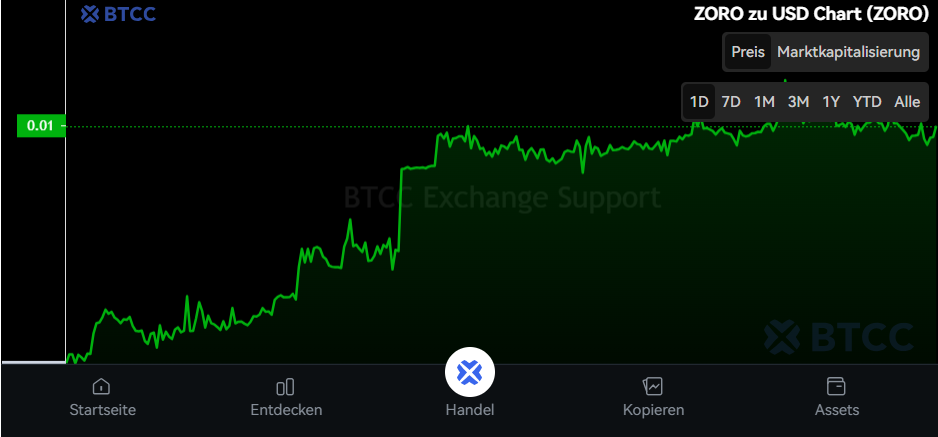This screenshot has height=437, width=938.
Task: Select the 1M time range
Action: 764,102
